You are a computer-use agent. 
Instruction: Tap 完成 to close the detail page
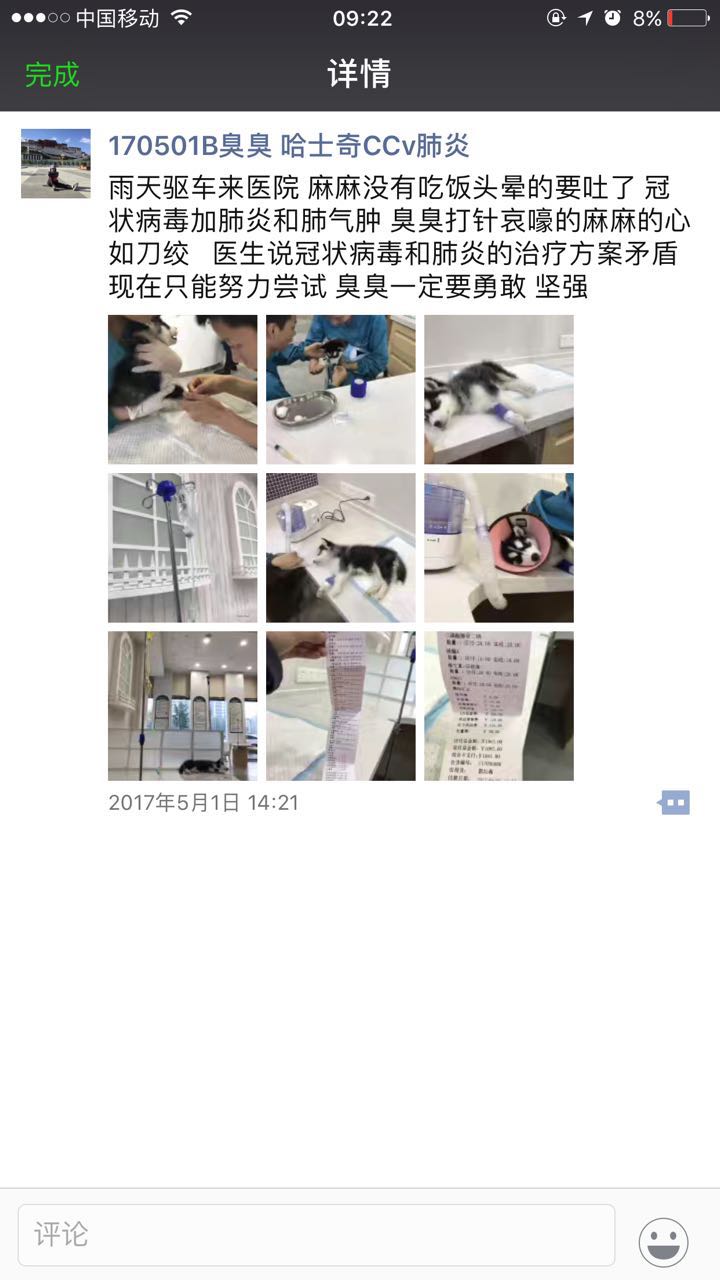click(x=52, y=75)
